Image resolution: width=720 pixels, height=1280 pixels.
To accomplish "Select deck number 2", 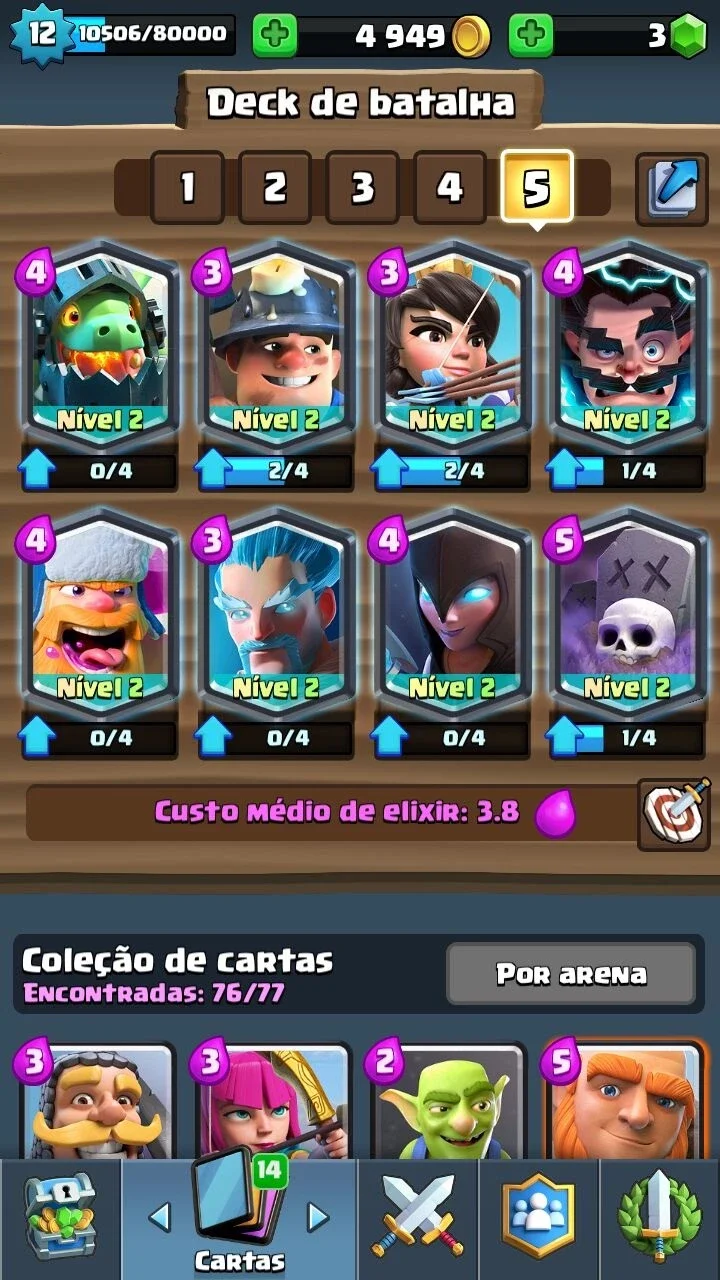I will click(x=275, y=187).
